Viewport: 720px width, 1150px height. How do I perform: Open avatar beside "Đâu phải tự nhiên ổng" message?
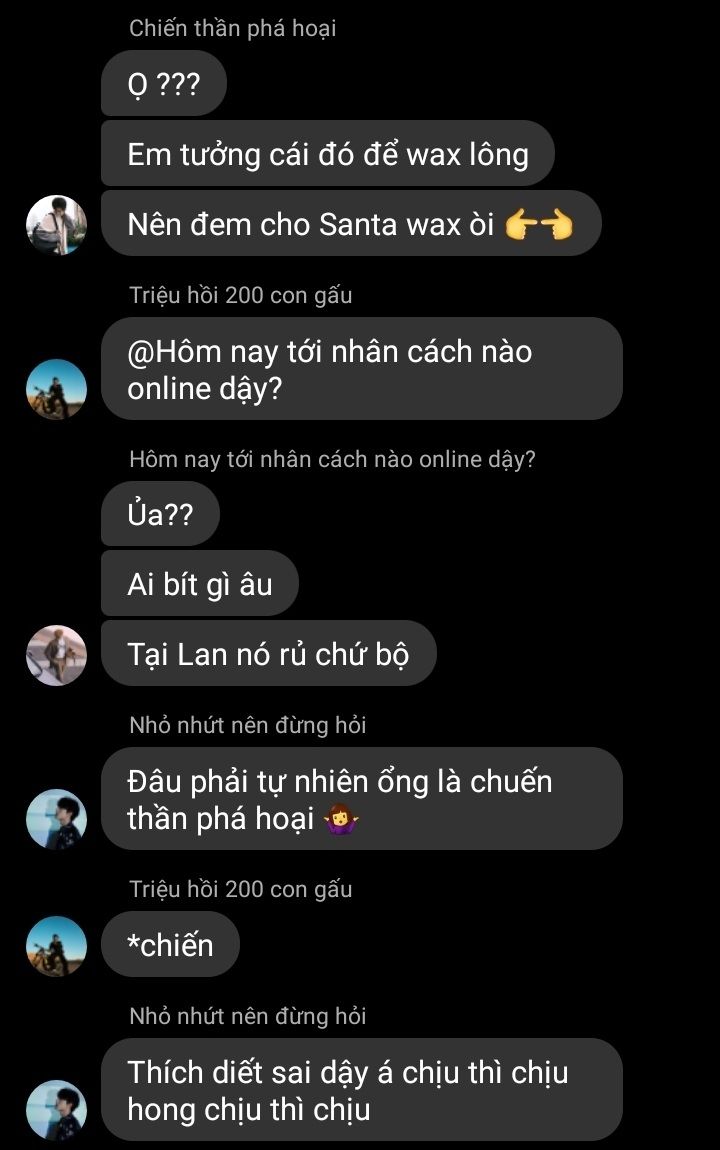tap(56, 818)
